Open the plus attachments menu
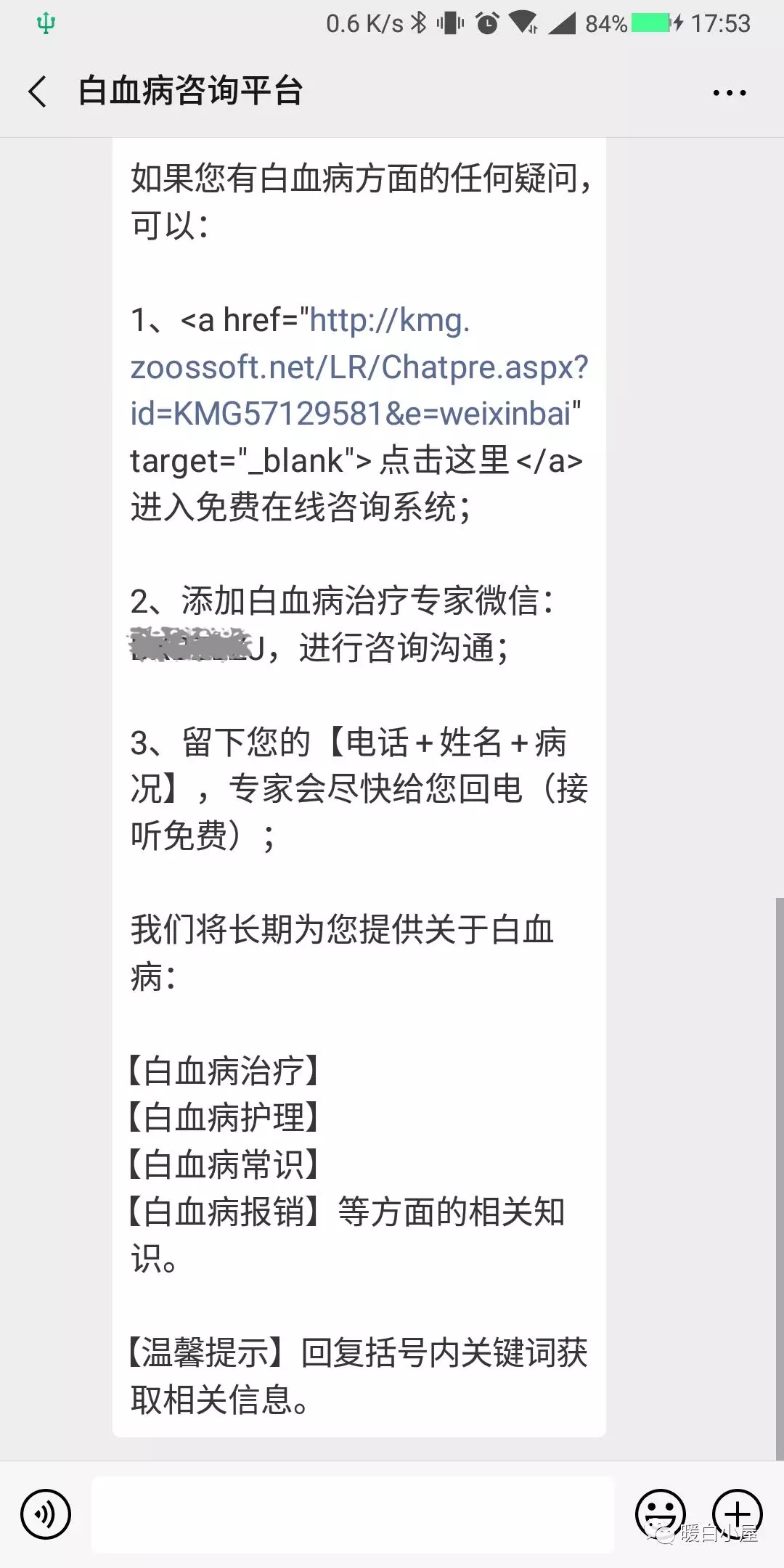 737,1513
